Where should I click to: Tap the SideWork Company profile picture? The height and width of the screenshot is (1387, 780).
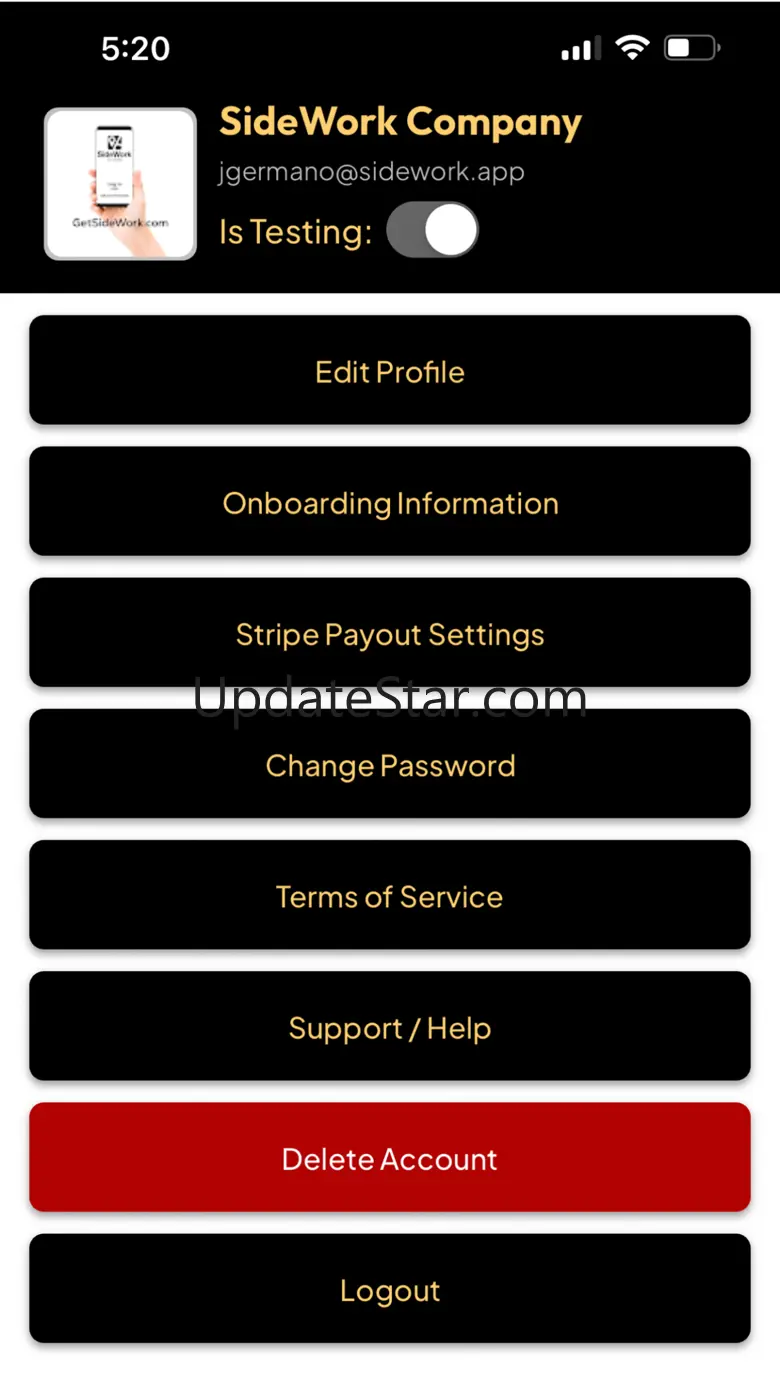click(120, 184)
